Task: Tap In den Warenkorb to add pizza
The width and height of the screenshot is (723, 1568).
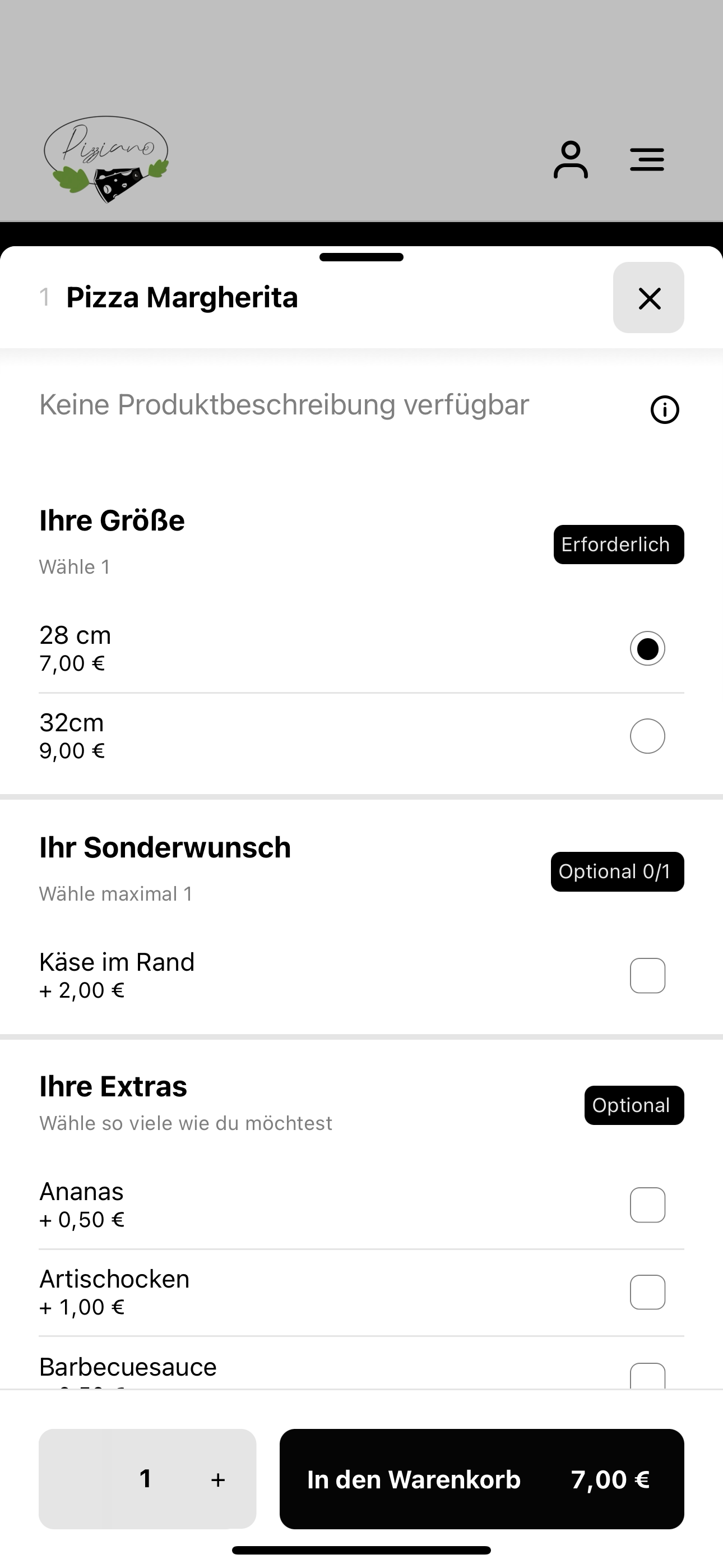Action: [x=481, y=1478]
